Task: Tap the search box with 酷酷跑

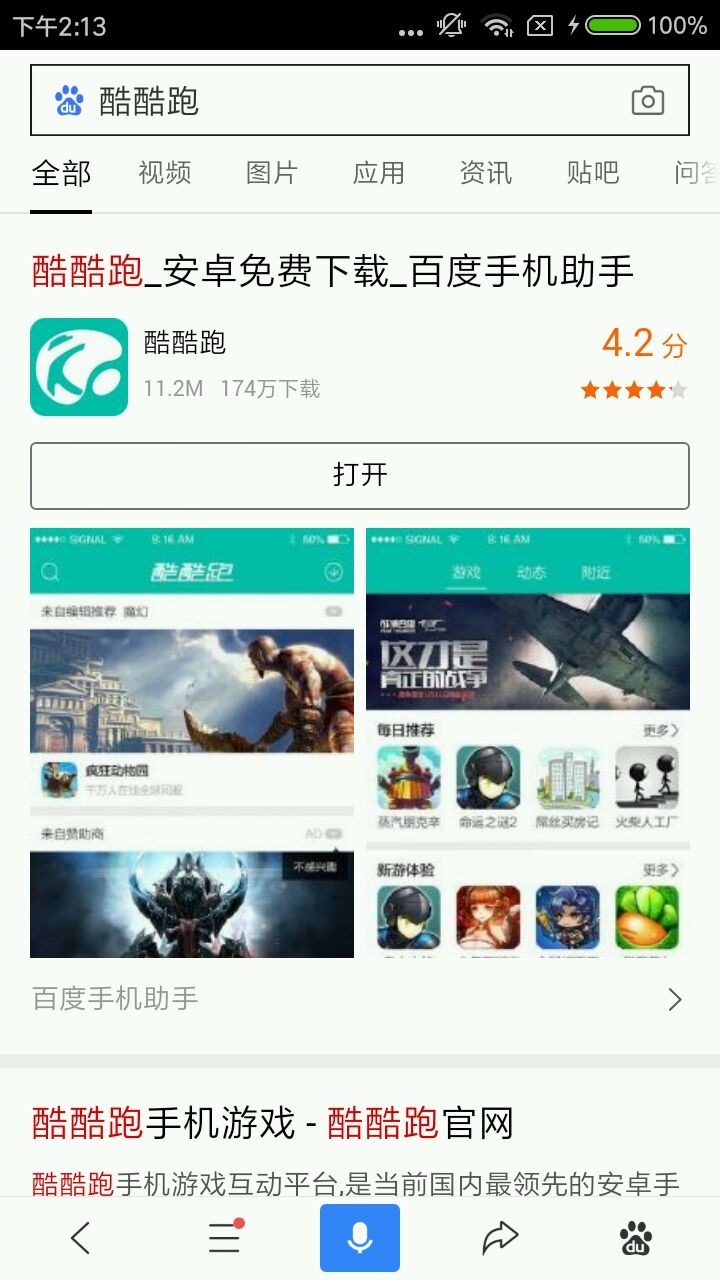Action: (x=330, y=100)
